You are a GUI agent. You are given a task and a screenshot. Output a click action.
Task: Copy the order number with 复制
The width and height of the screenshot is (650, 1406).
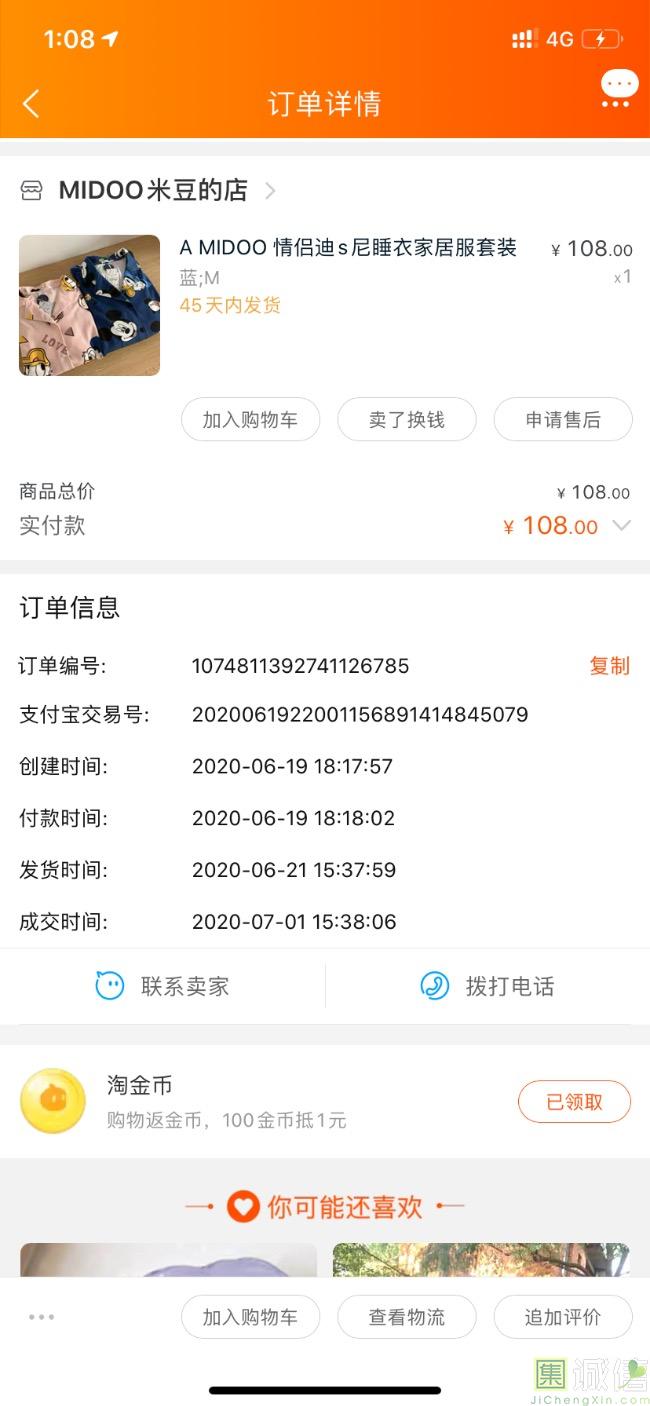point(609,666)
